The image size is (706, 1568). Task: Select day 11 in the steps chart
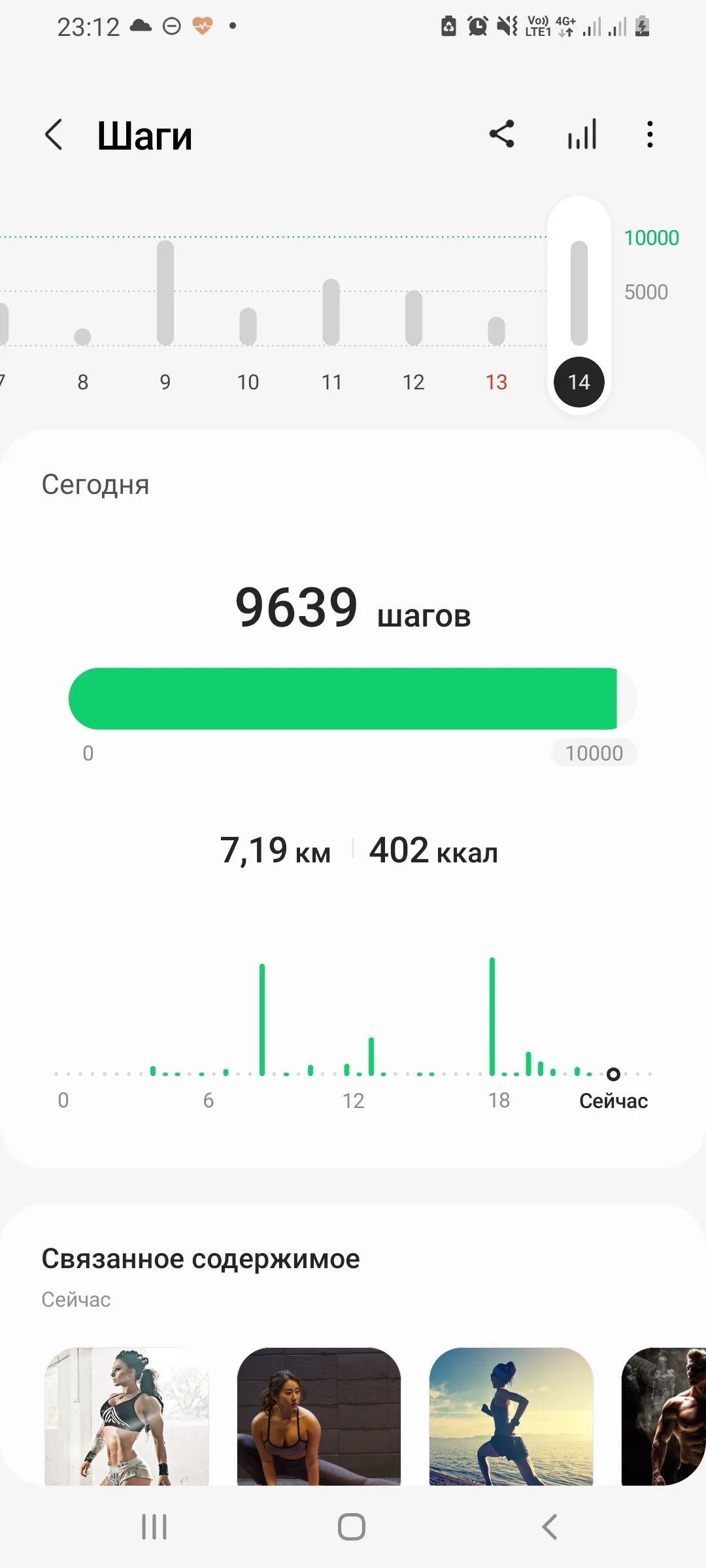pyautogui.click(x=331, y=382)
